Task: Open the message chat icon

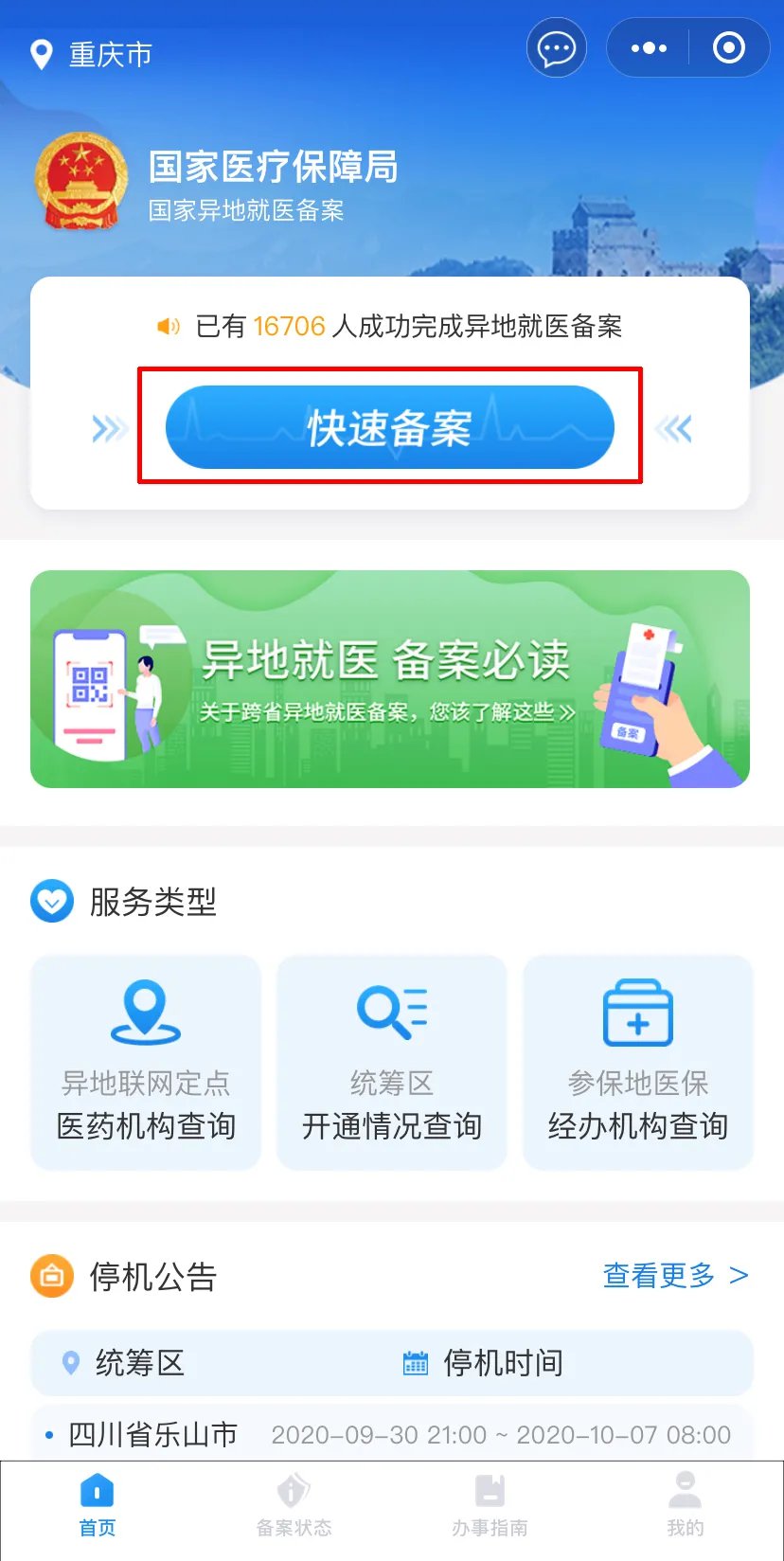Action: point(556,48)
